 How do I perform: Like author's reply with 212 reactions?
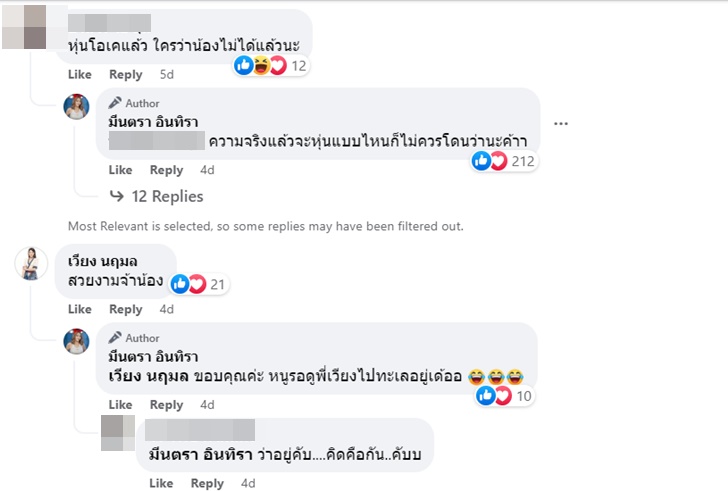click(x=120, y=170)
